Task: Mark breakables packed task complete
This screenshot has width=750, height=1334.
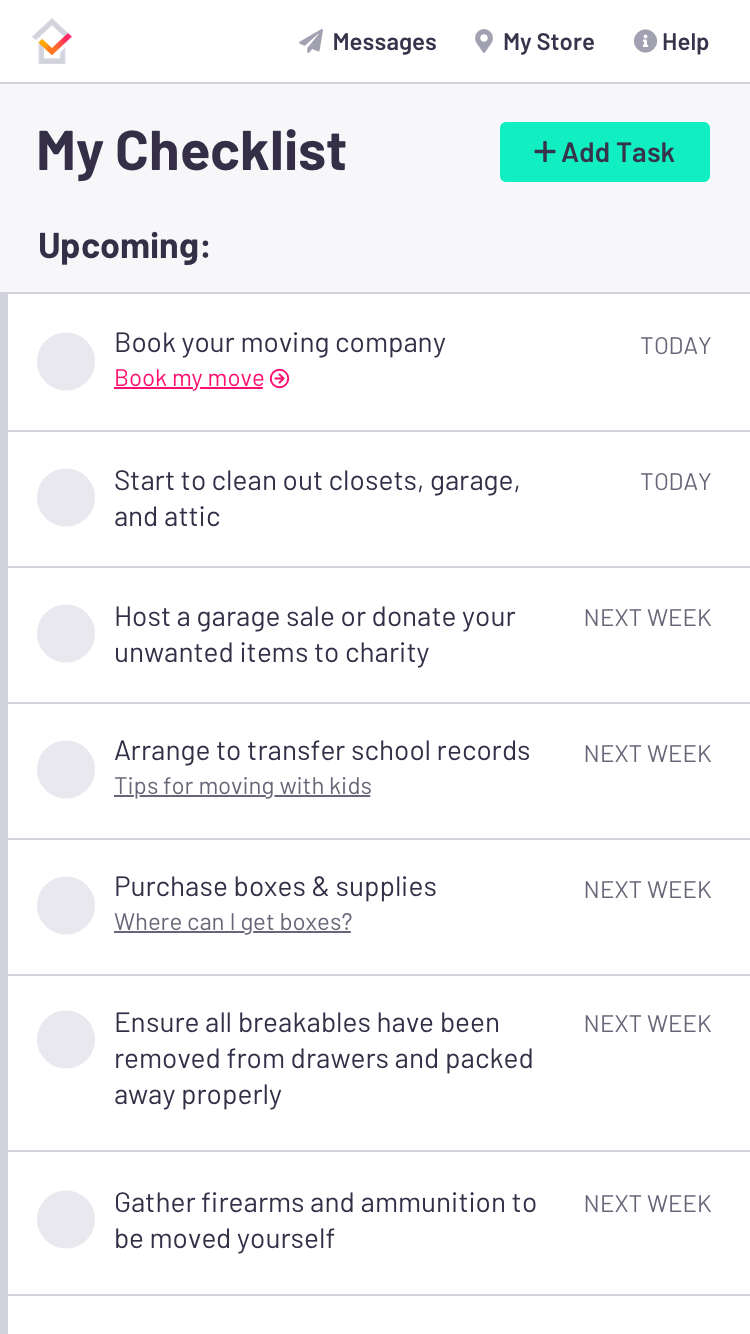Action: click(66, 1039)
